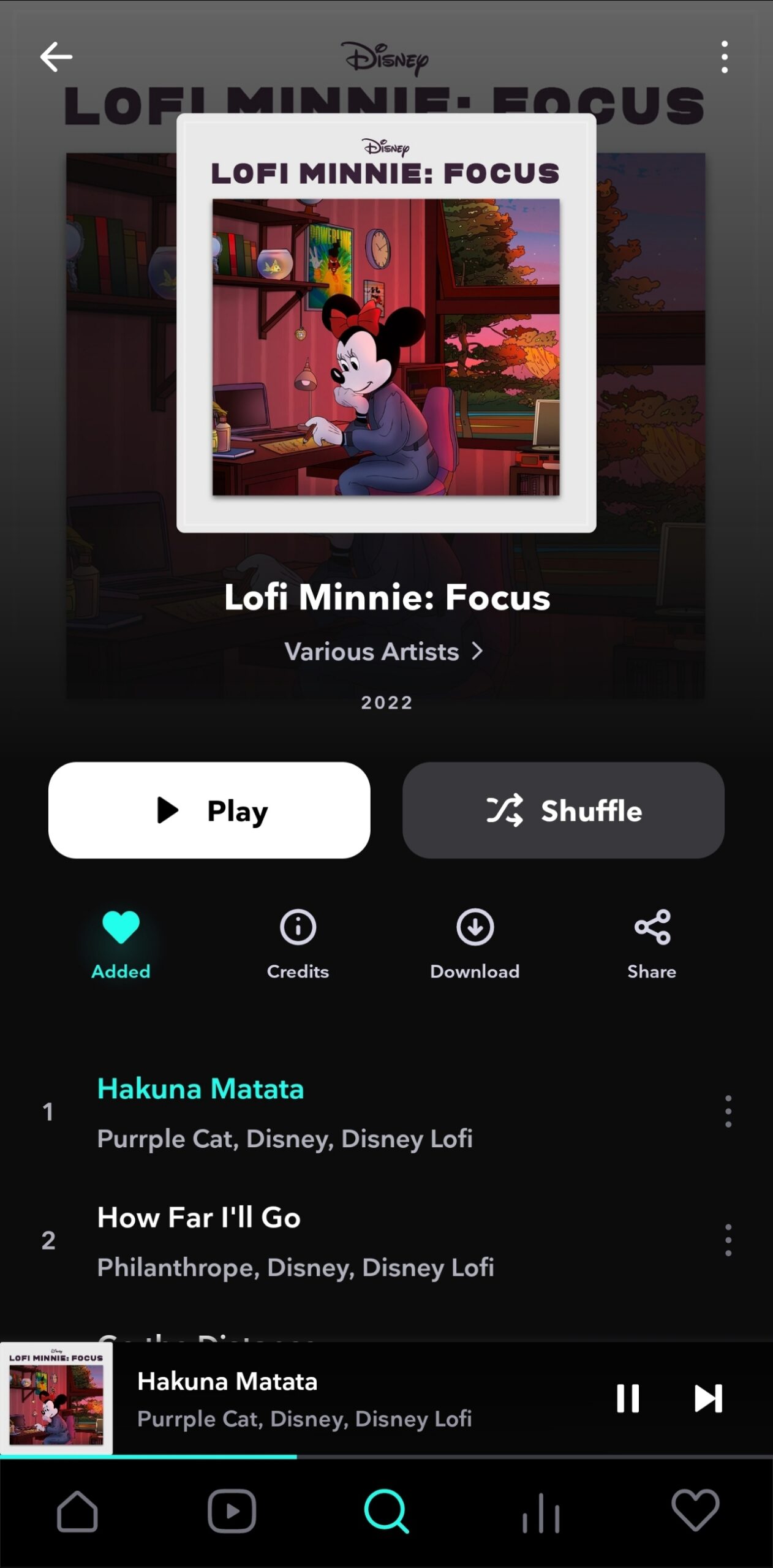Switch to the Videos tab
The width and height of the screenshot is (773, 1568).
[232, 1510]
